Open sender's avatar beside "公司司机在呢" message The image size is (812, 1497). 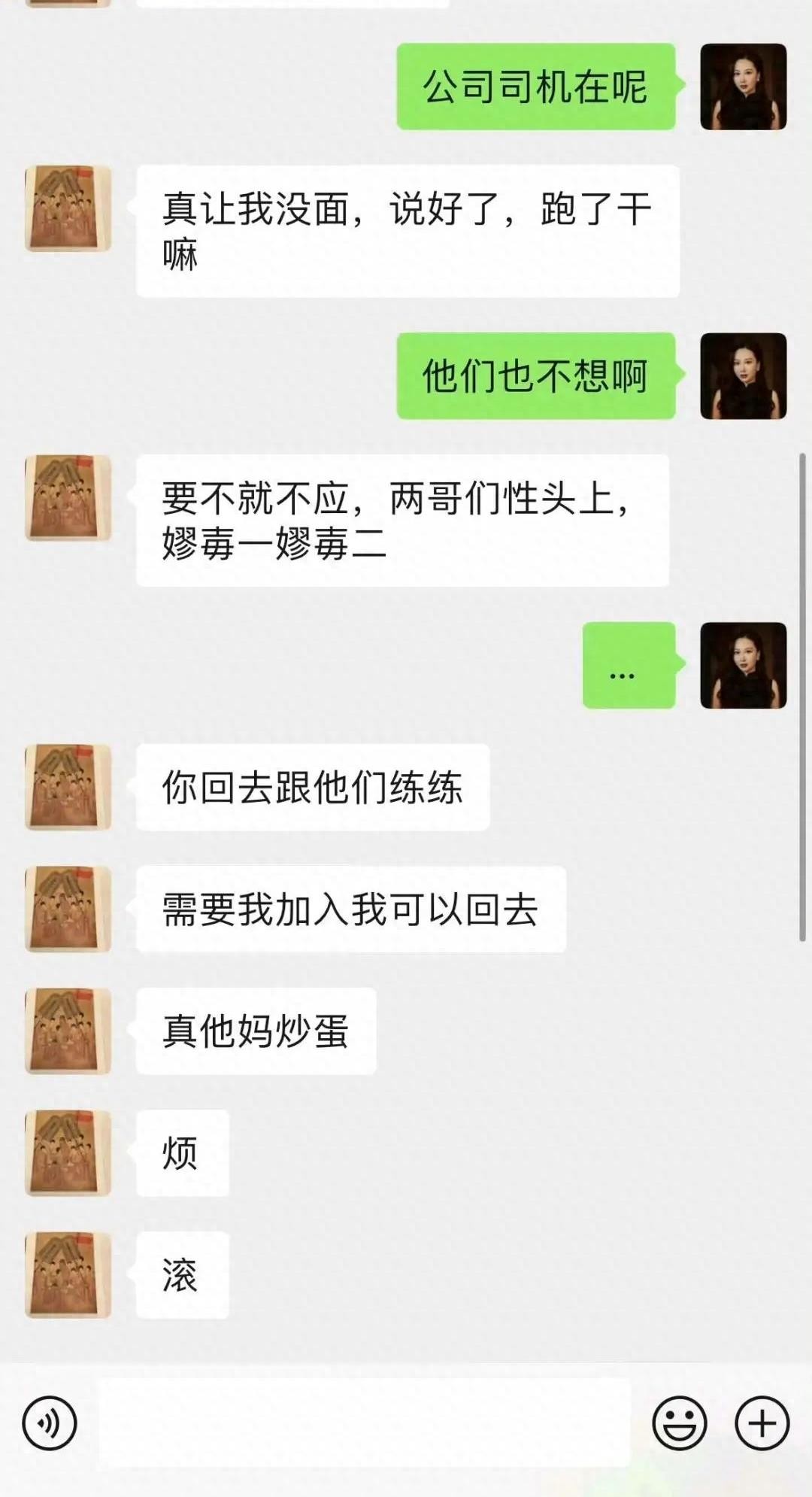(743, 87)
